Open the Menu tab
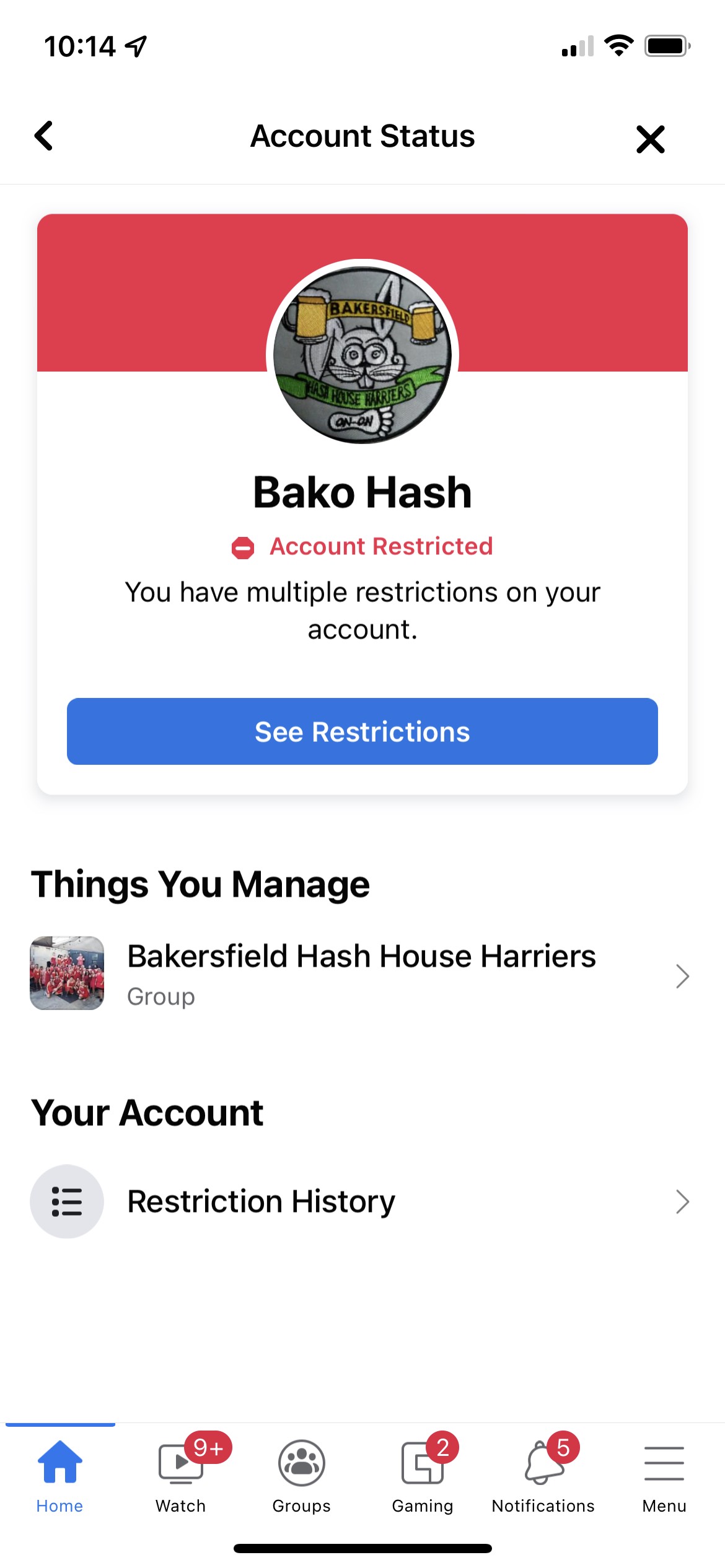 664,1475
